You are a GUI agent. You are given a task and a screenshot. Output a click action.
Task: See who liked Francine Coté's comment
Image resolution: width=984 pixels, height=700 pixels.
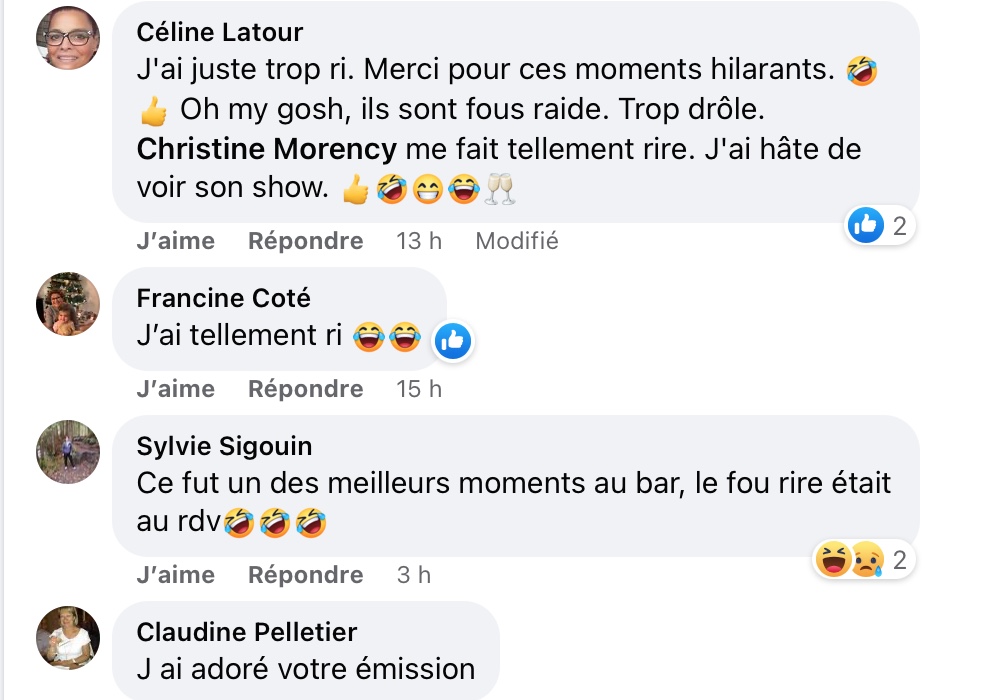coord(452,341)
